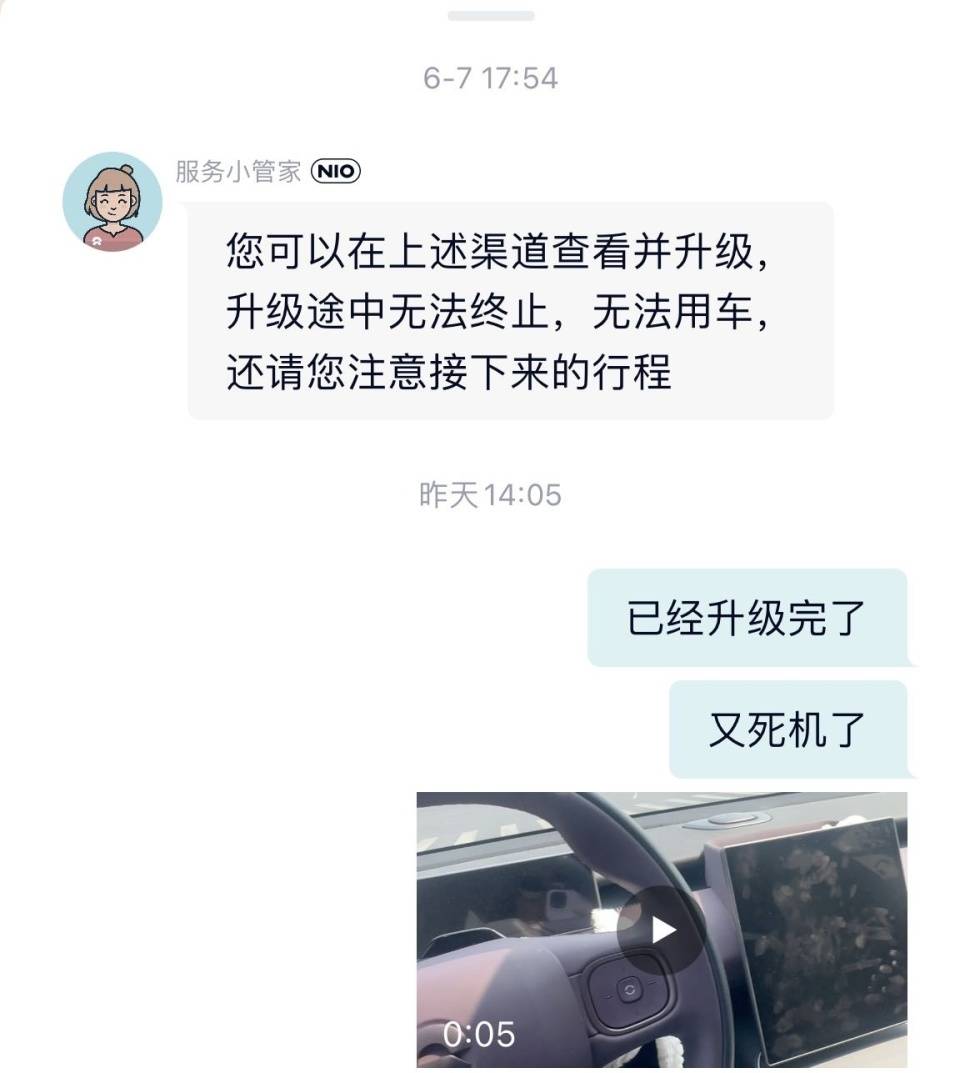Tap the sheet drag handle at top
960x1073 pixels.
[x=490, y=15]
